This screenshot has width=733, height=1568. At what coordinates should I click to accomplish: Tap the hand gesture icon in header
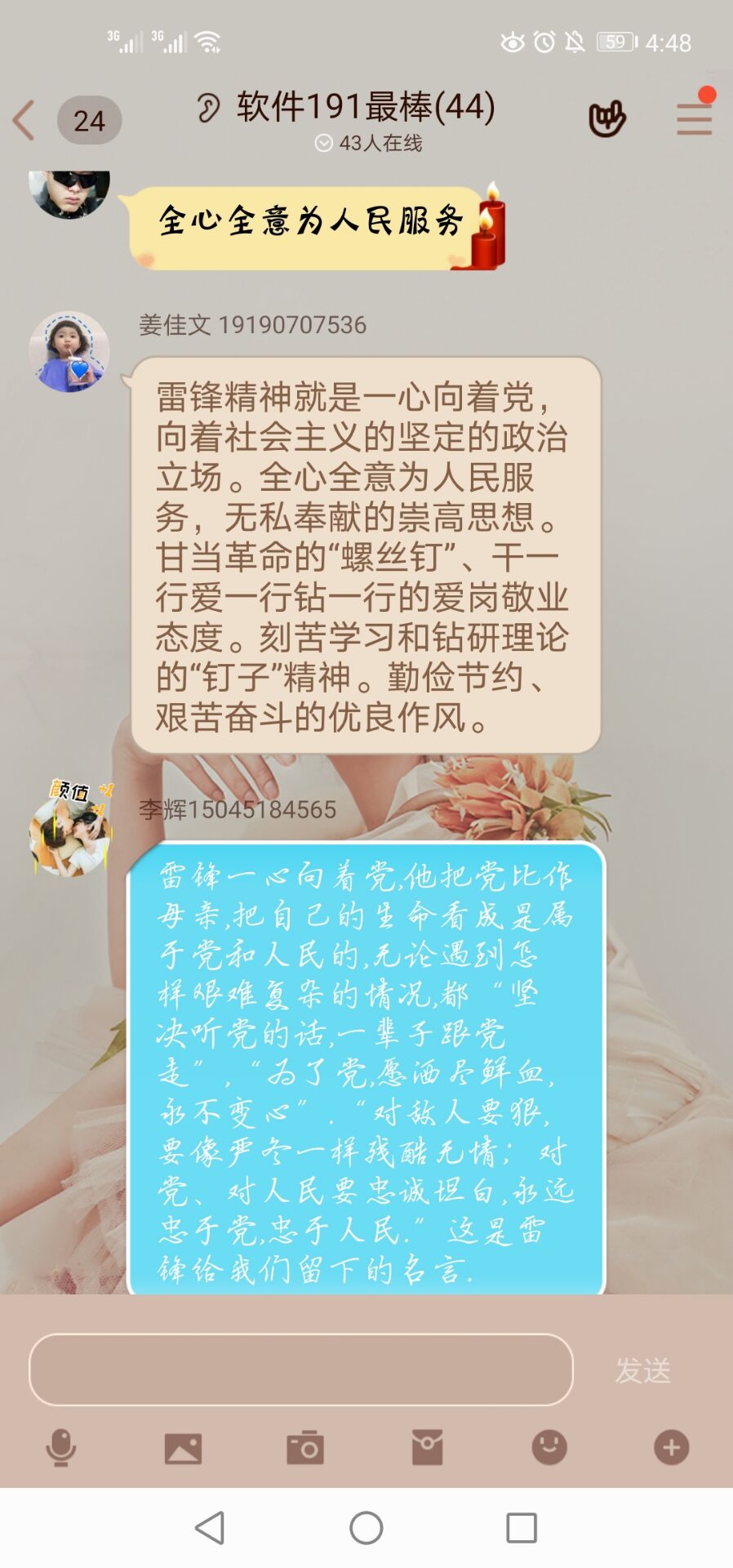[606, 119]
